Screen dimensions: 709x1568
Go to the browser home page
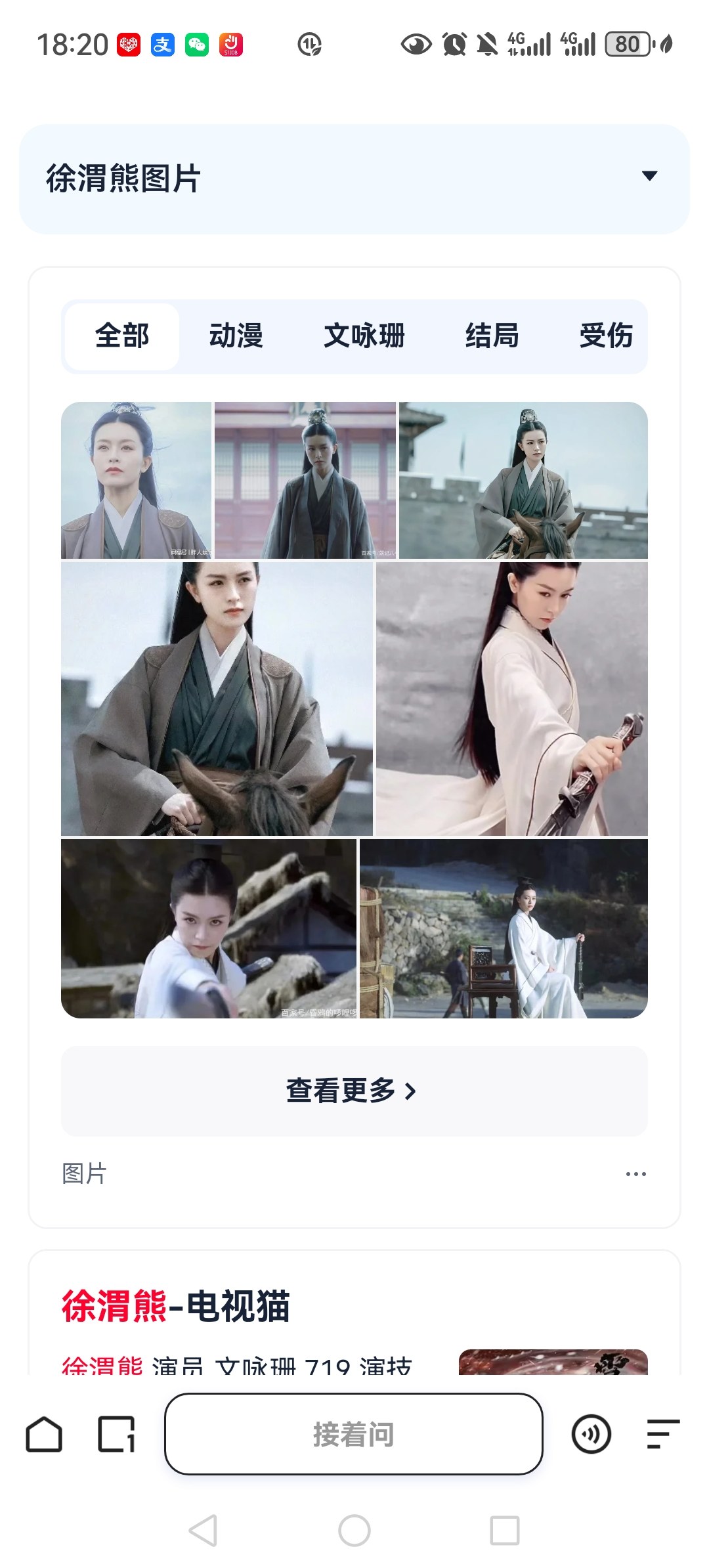(44, 1434)
